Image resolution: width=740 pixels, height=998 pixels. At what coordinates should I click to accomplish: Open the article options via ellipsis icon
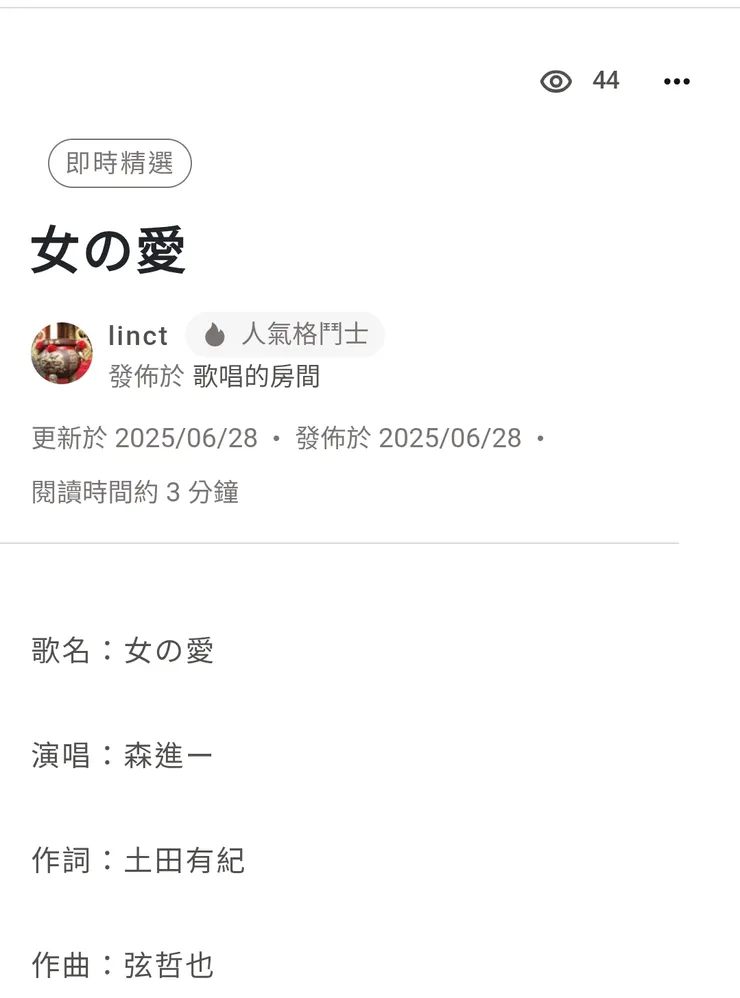[677, 81]
